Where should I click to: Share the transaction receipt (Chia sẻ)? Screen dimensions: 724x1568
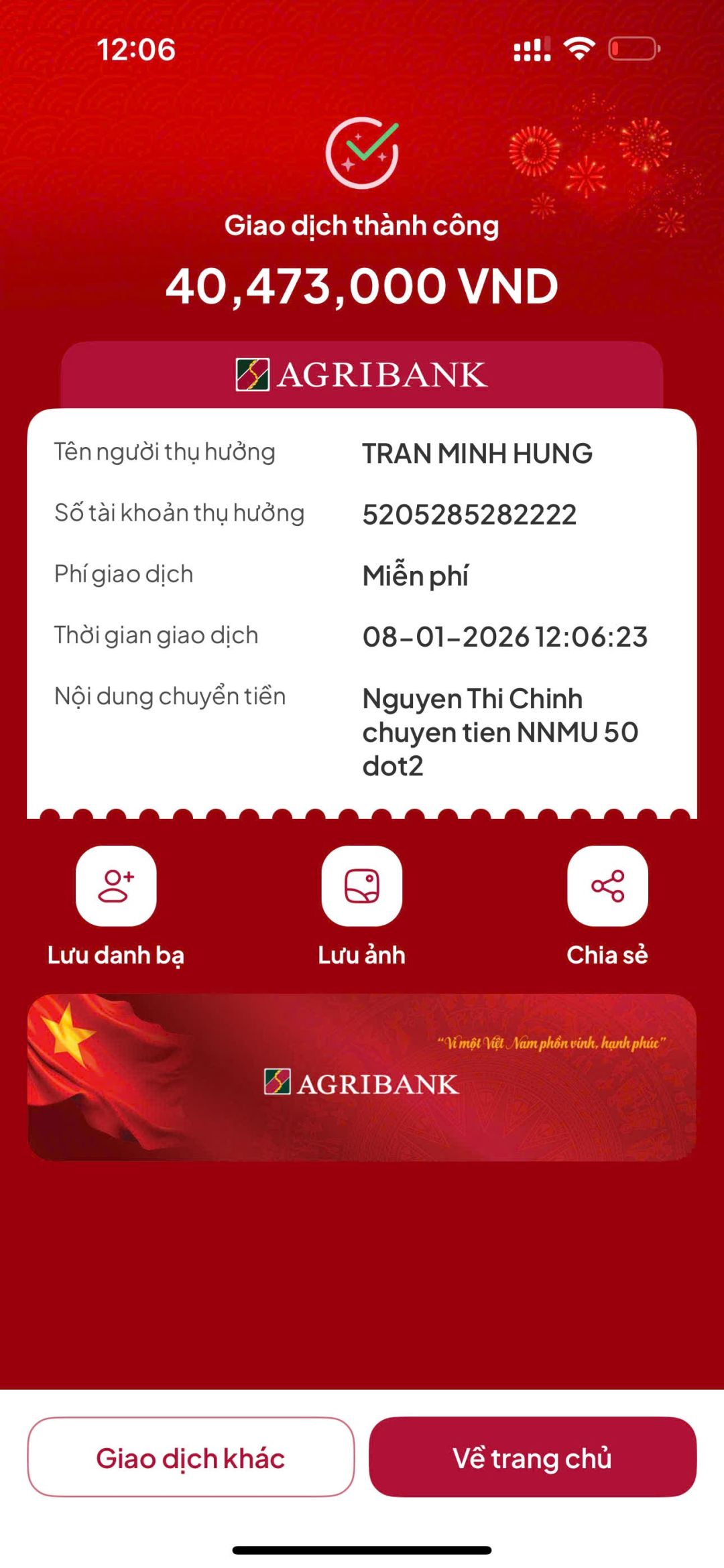607,886
